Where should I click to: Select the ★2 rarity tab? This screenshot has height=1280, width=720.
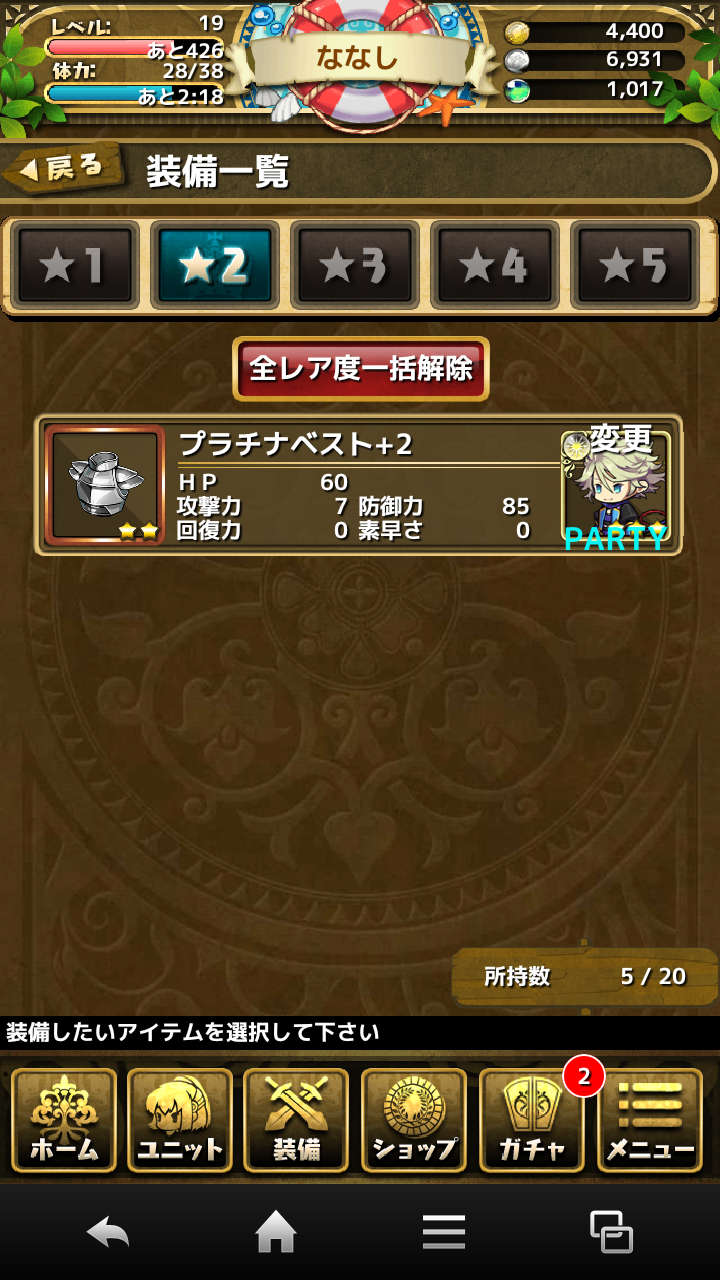[x=211, y=265]
